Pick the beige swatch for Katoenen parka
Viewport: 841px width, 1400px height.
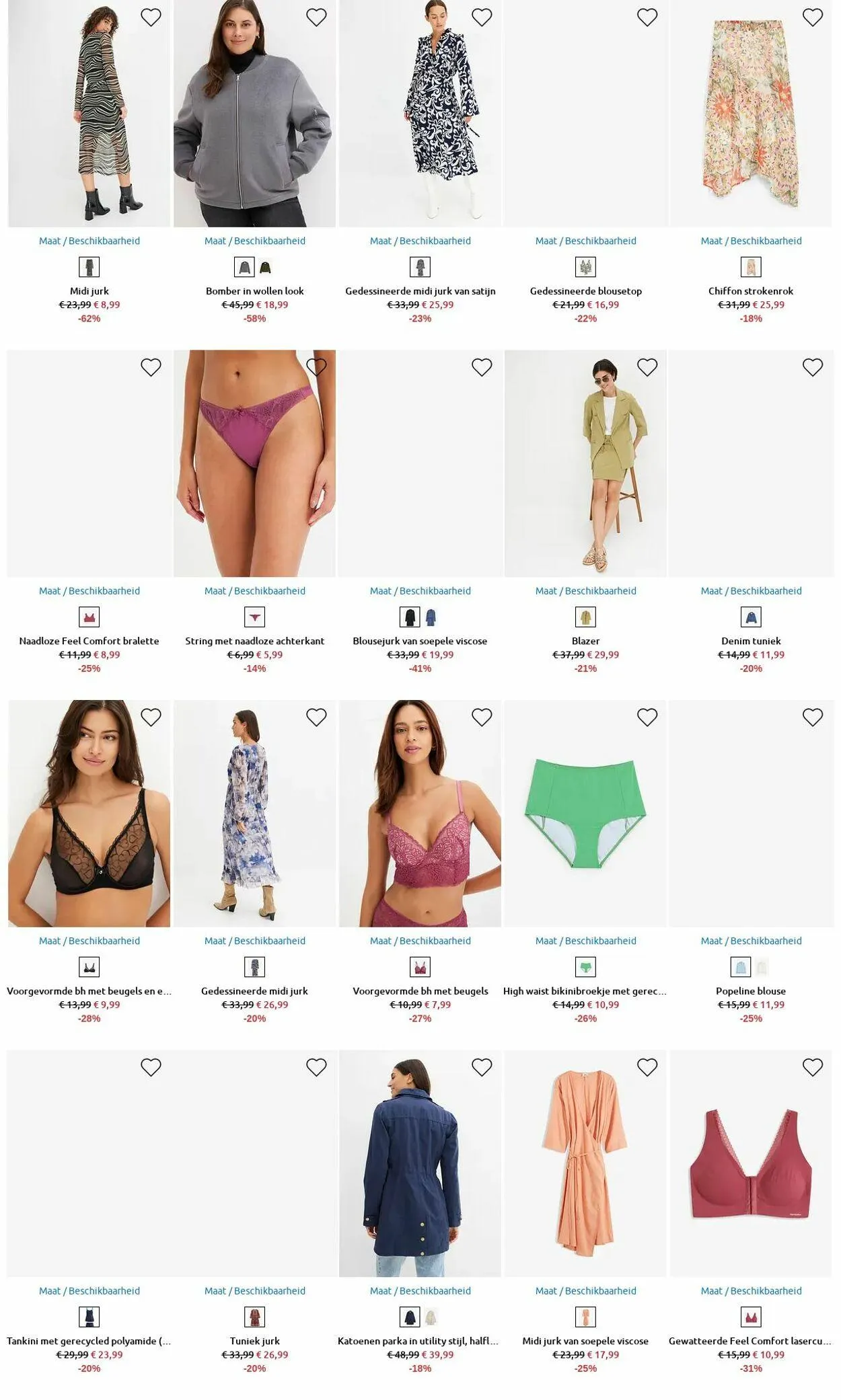point(431,1317)
